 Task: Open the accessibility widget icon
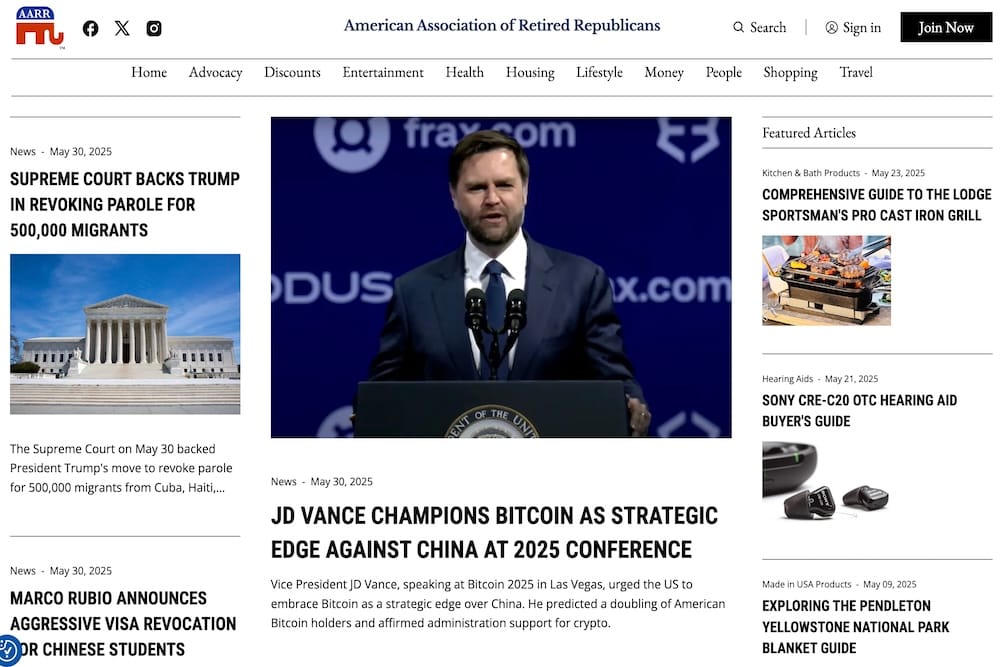point(8,651)
